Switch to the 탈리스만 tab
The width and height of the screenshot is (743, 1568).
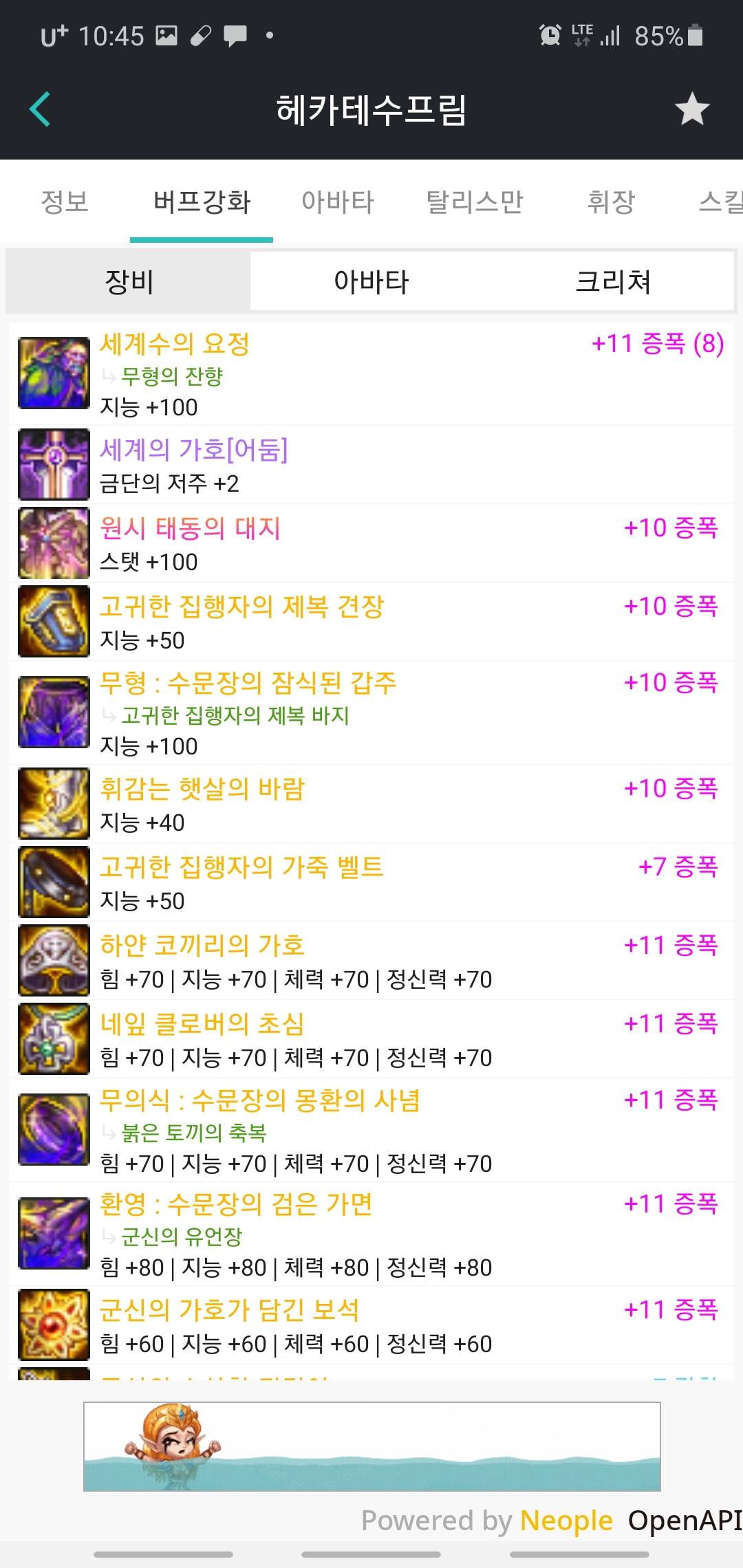475,202
